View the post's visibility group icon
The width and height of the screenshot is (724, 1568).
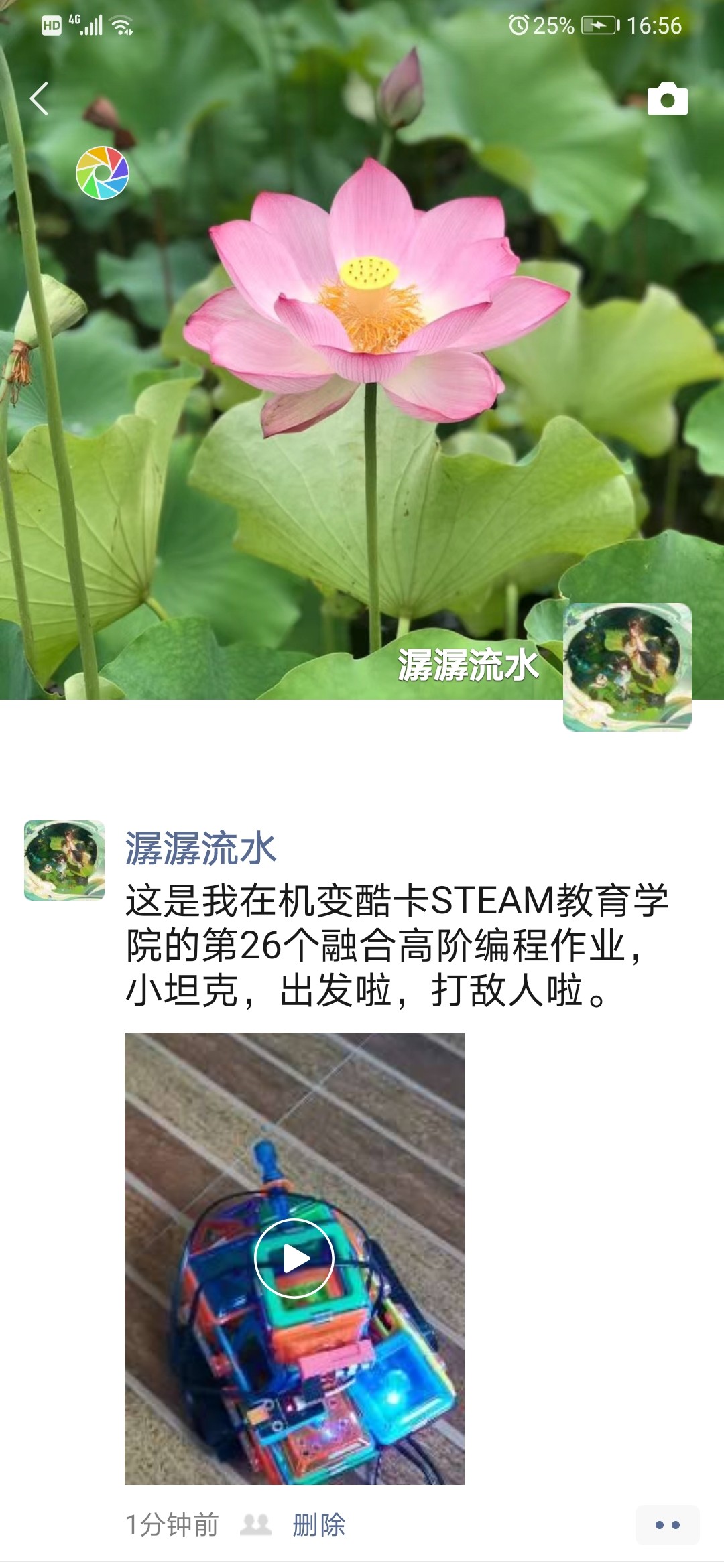(255, 1525)
